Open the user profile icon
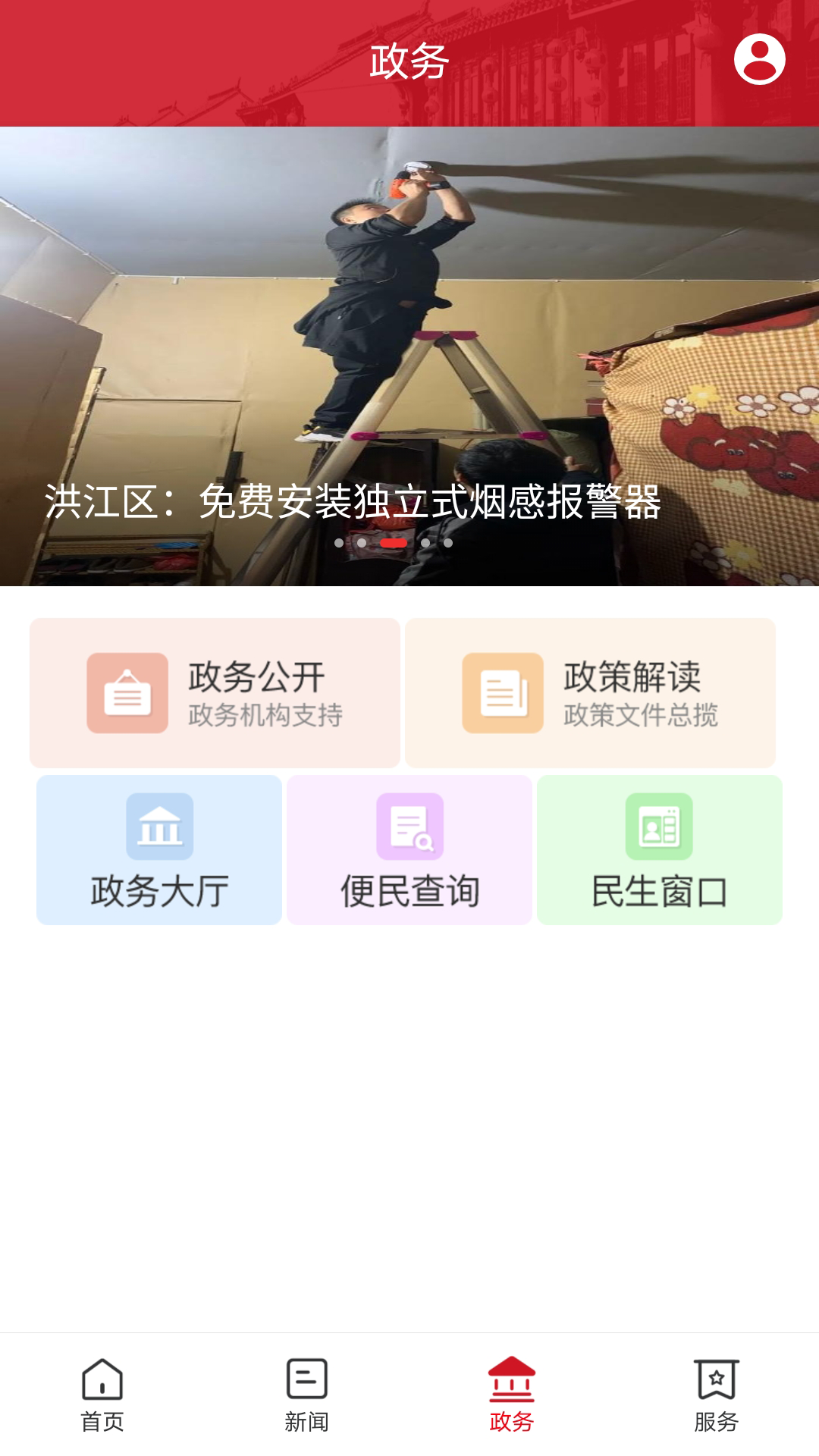 tap(760, 61)
